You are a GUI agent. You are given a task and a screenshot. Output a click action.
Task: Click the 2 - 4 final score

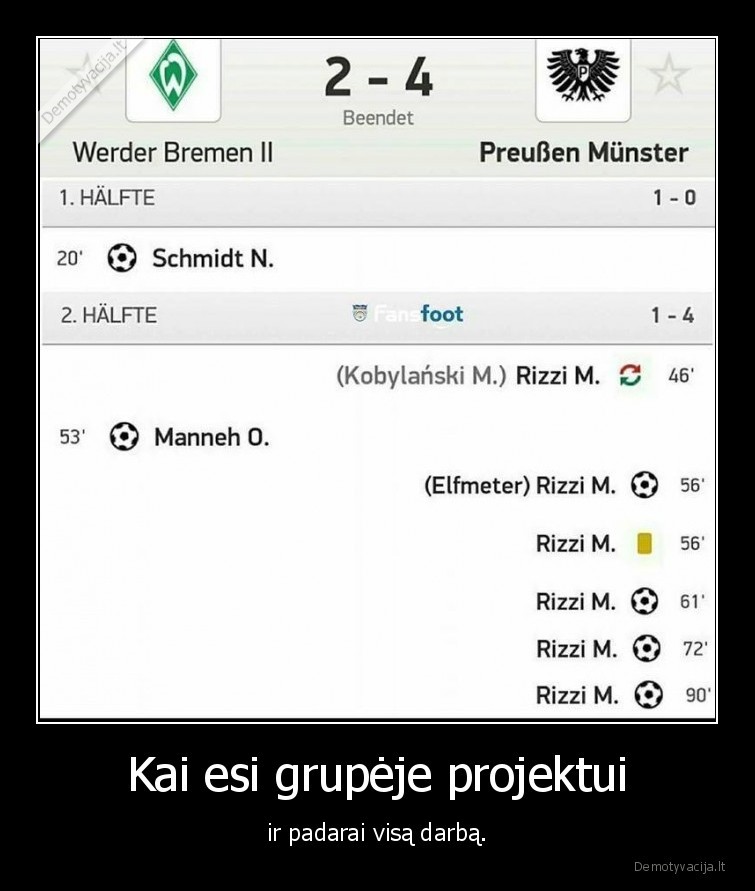pos(379,75)
